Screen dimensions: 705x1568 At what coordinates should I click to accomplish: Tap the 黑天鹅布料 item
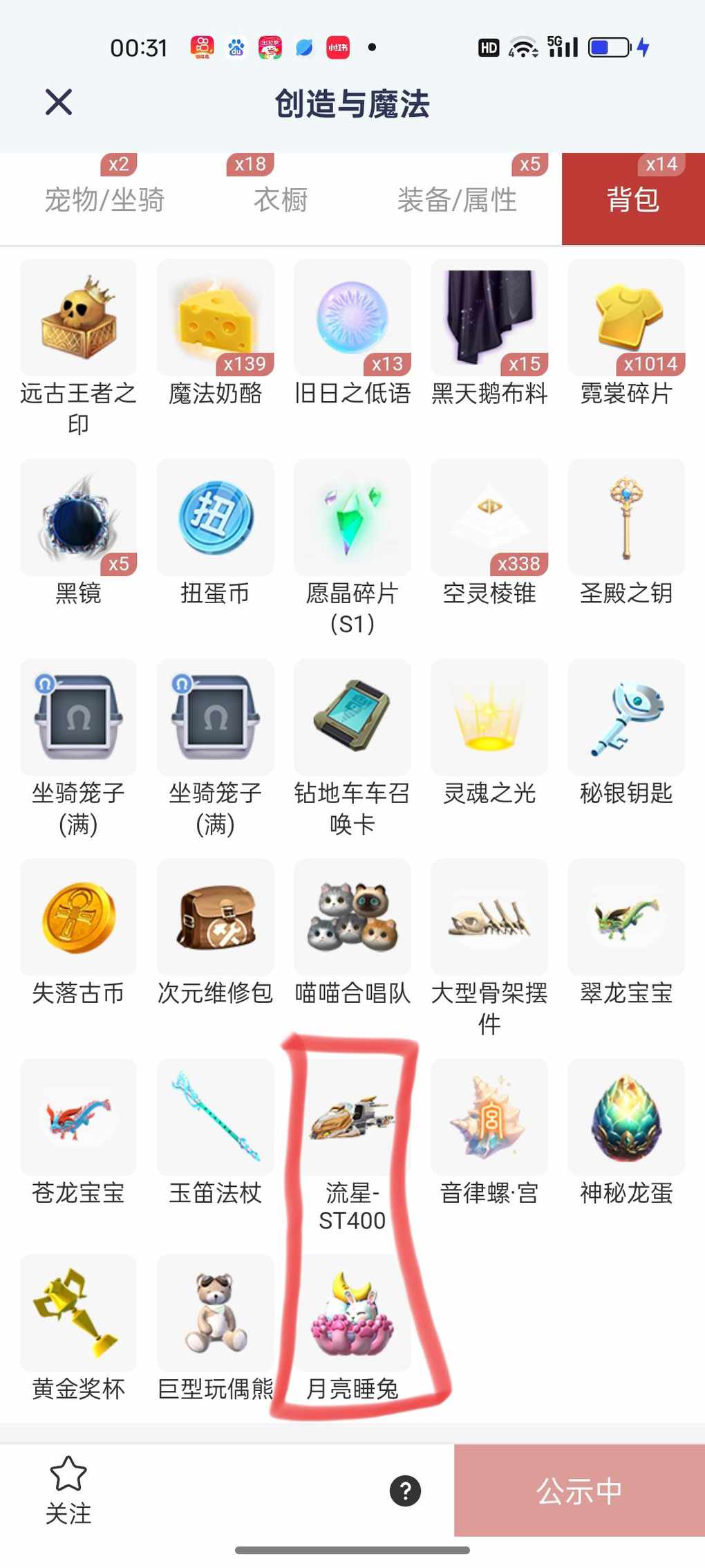pyautogui.click(x=489, y=318)
